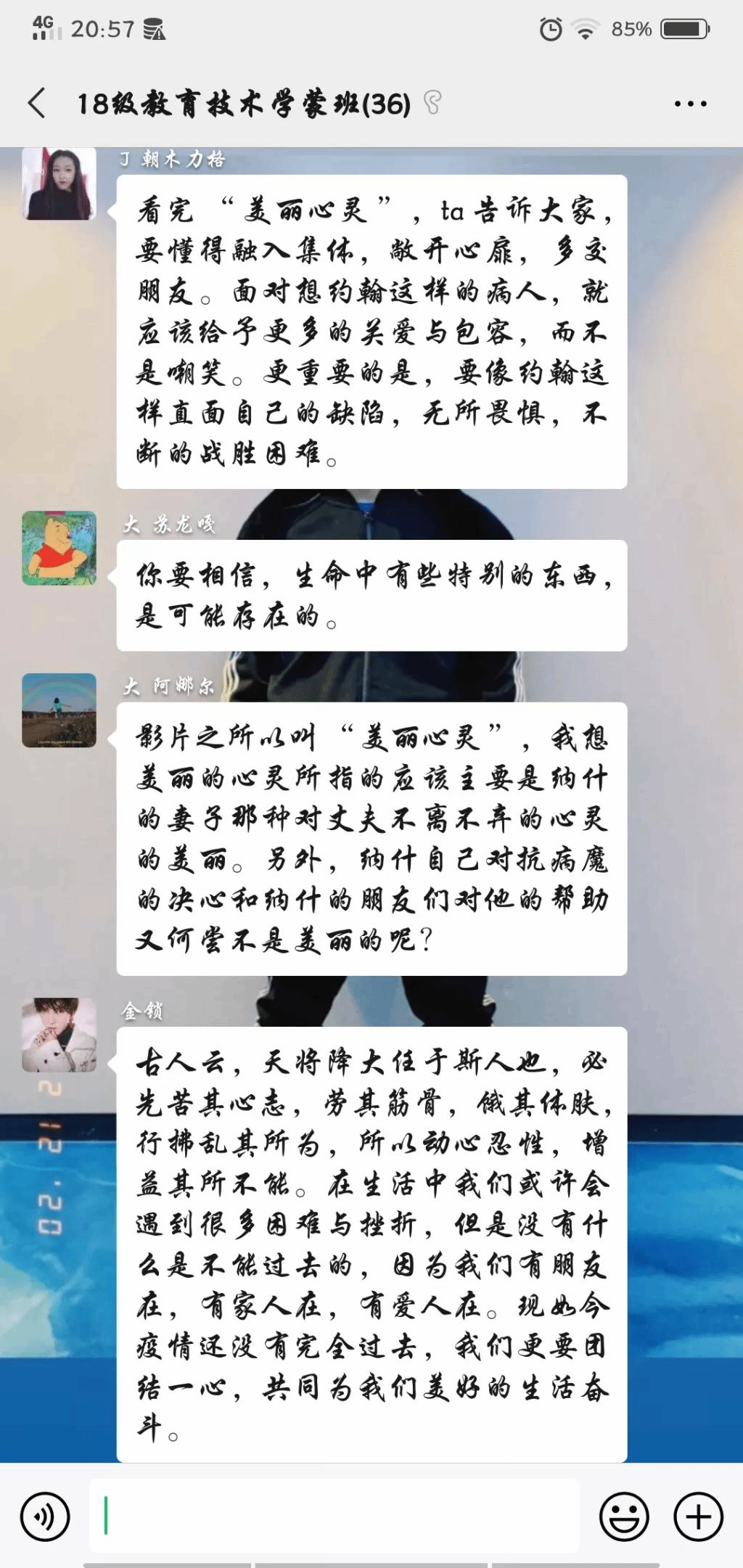The width and height of the screenshot is (743, 1568).
Task: Open the emoji picker
Action: click(624, 1516)
